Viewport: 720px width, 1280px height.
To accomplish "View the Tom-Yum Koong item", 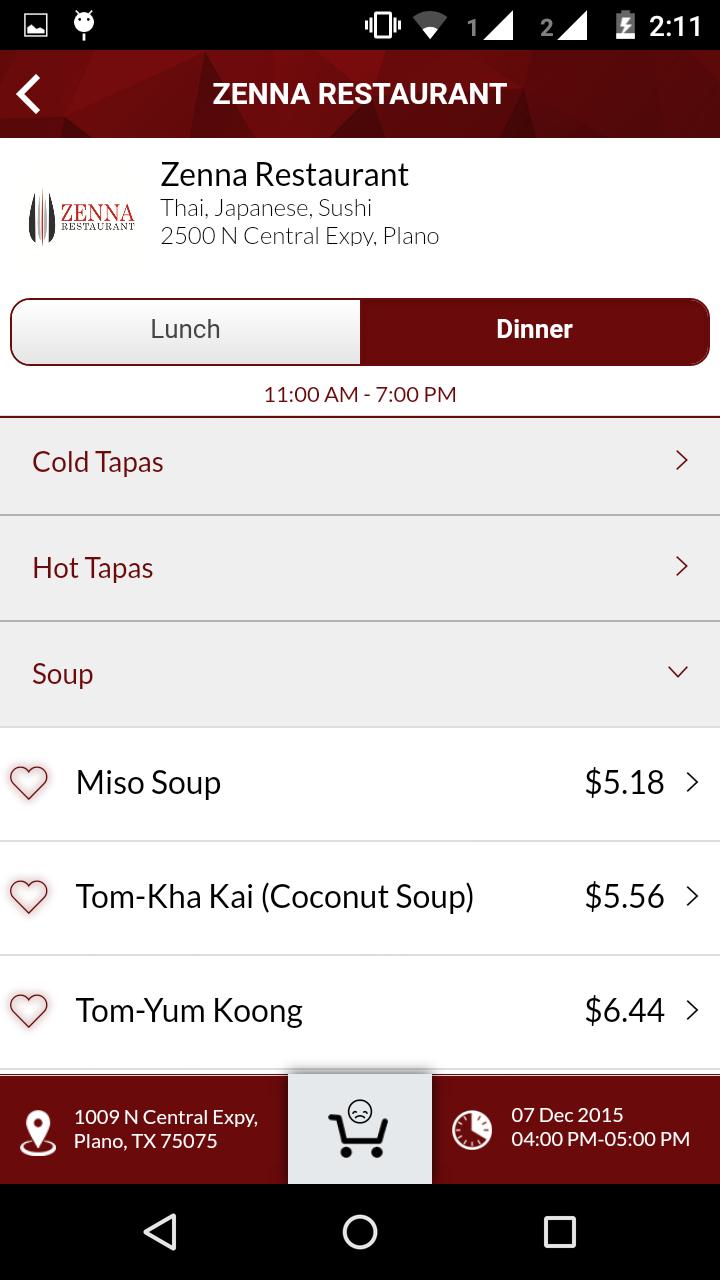I will click(380, 1011).
